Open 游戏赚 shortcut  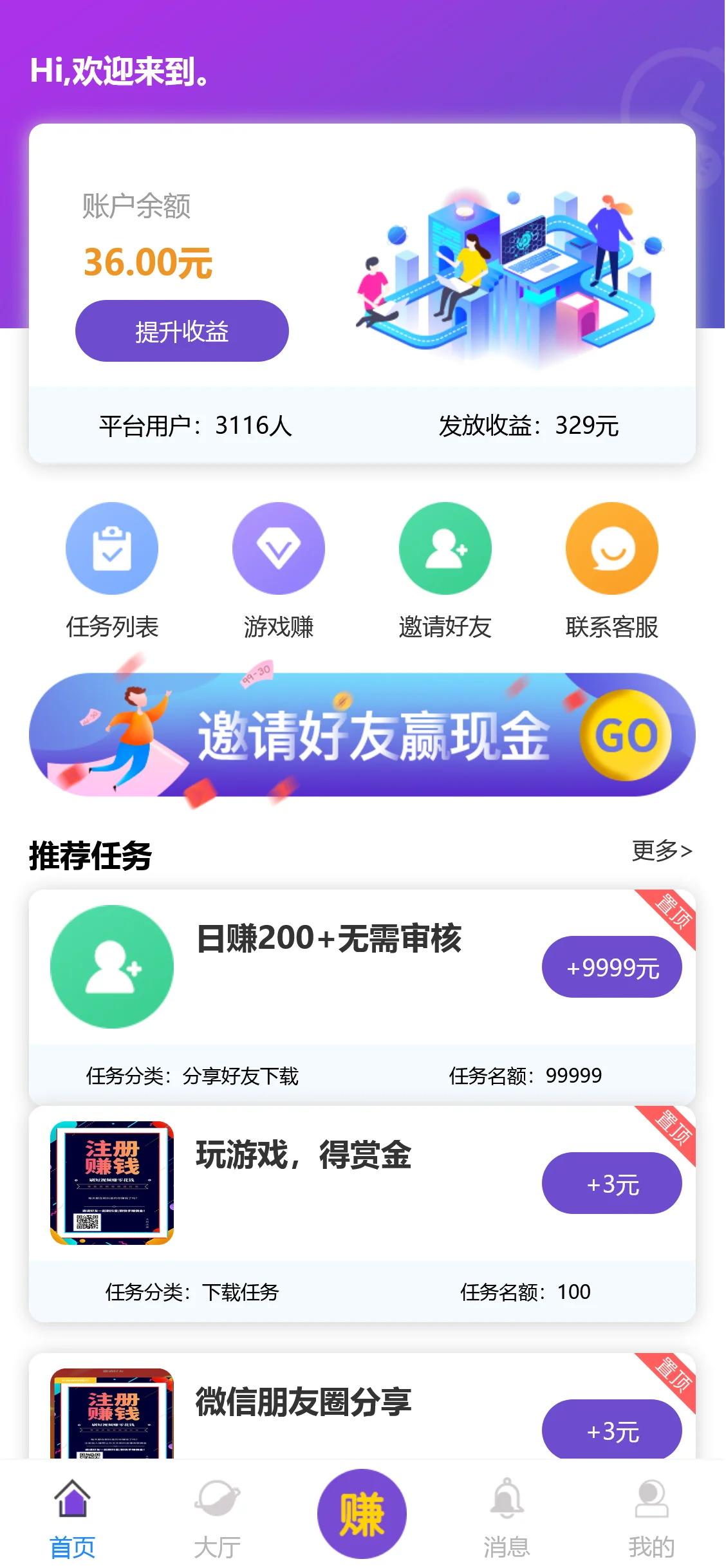278,570
